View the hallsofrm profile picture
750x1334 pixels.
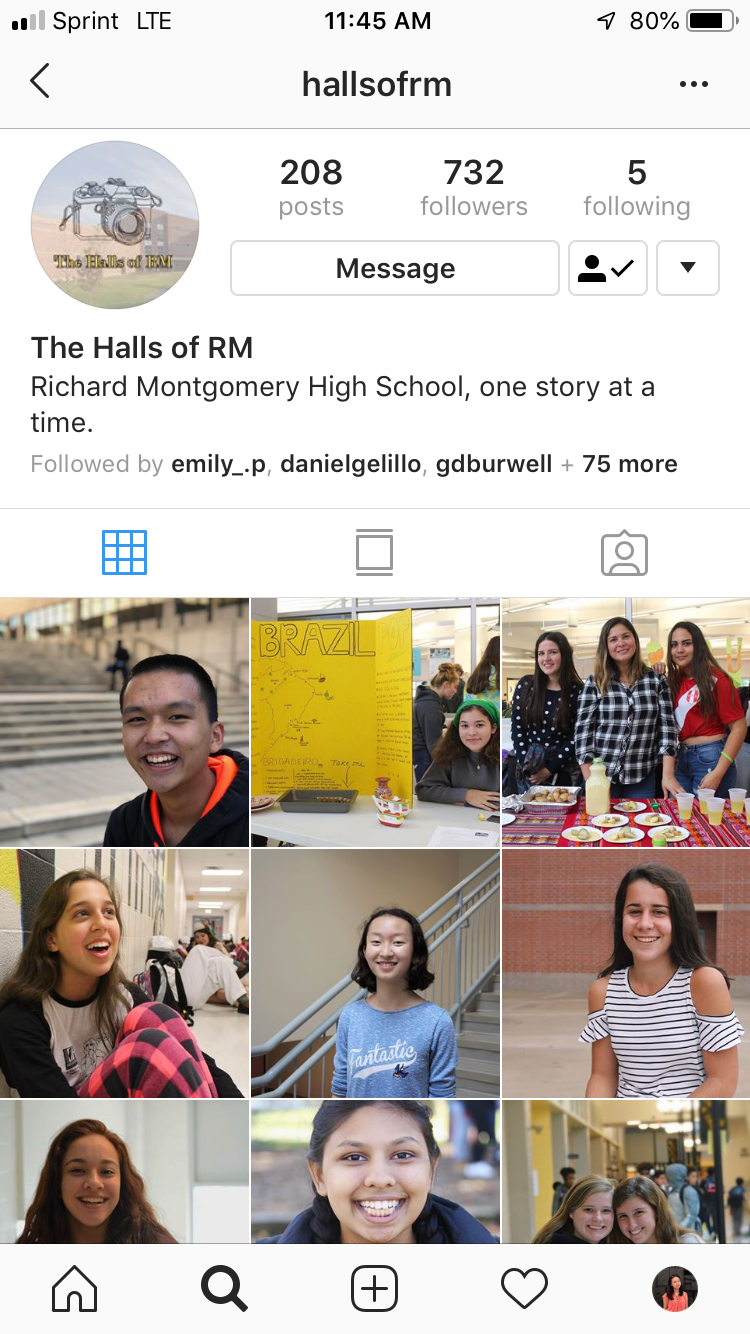115,224
